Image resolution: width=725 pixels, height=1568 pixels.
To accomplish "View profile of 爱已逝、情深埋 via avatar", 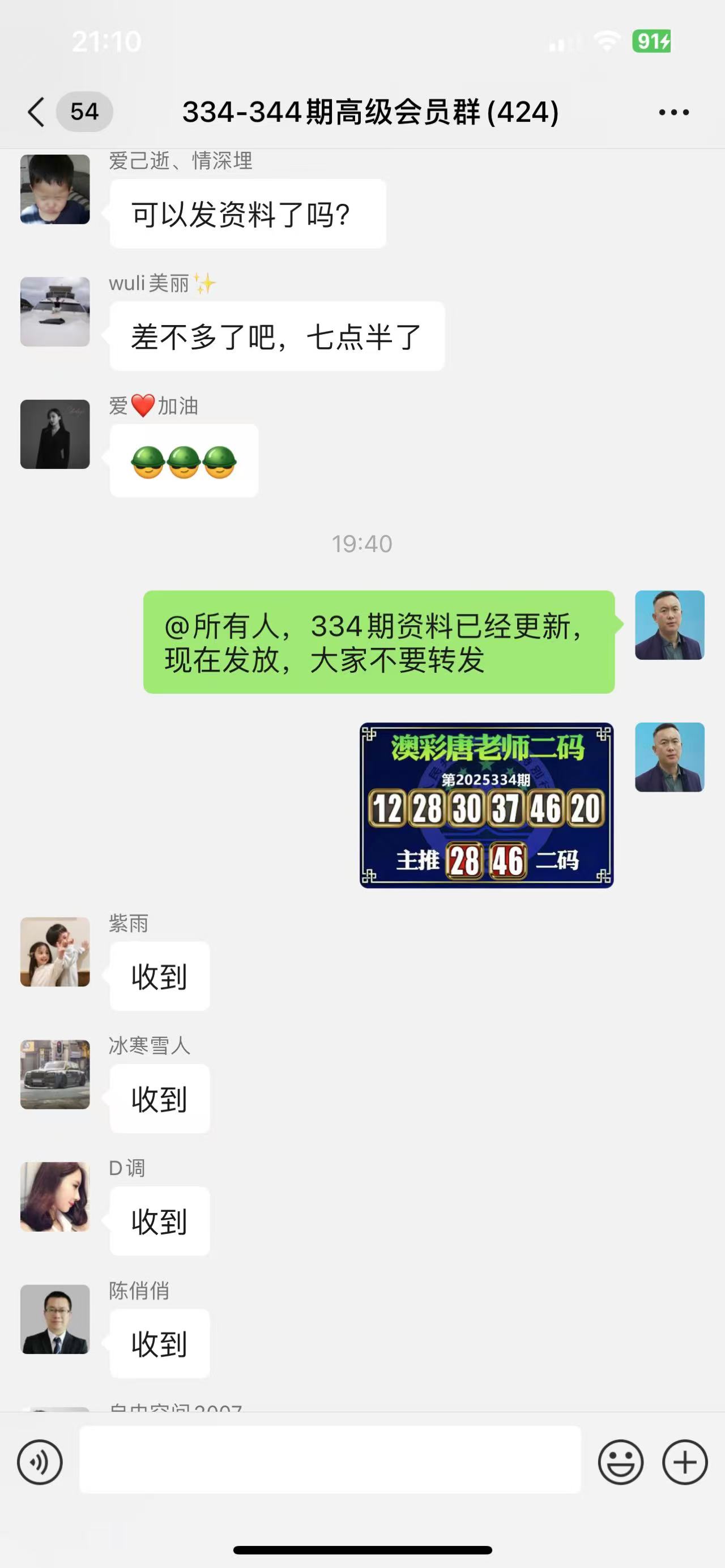I will [55, 189].
